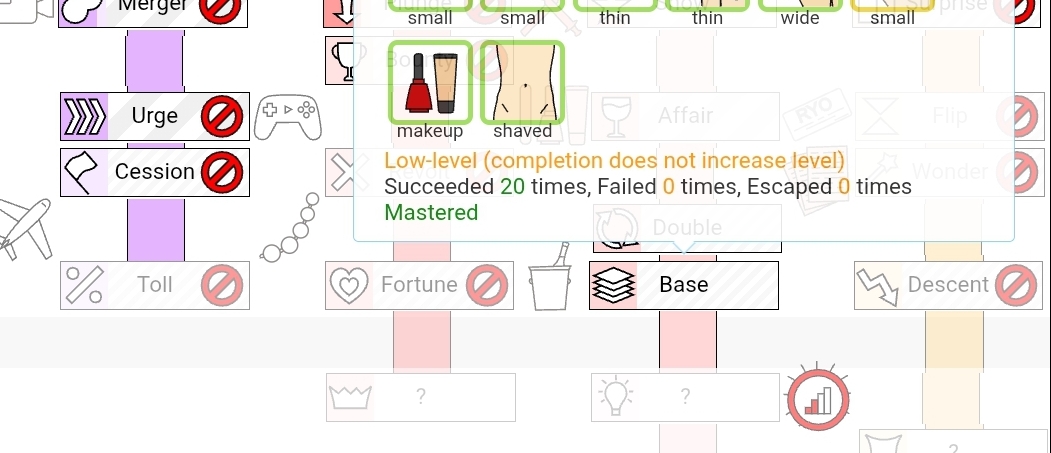Image resolution: width=1051 pixels, height=453 pixels.
Task: Tap the Merger node
Action: pos(154,8)
